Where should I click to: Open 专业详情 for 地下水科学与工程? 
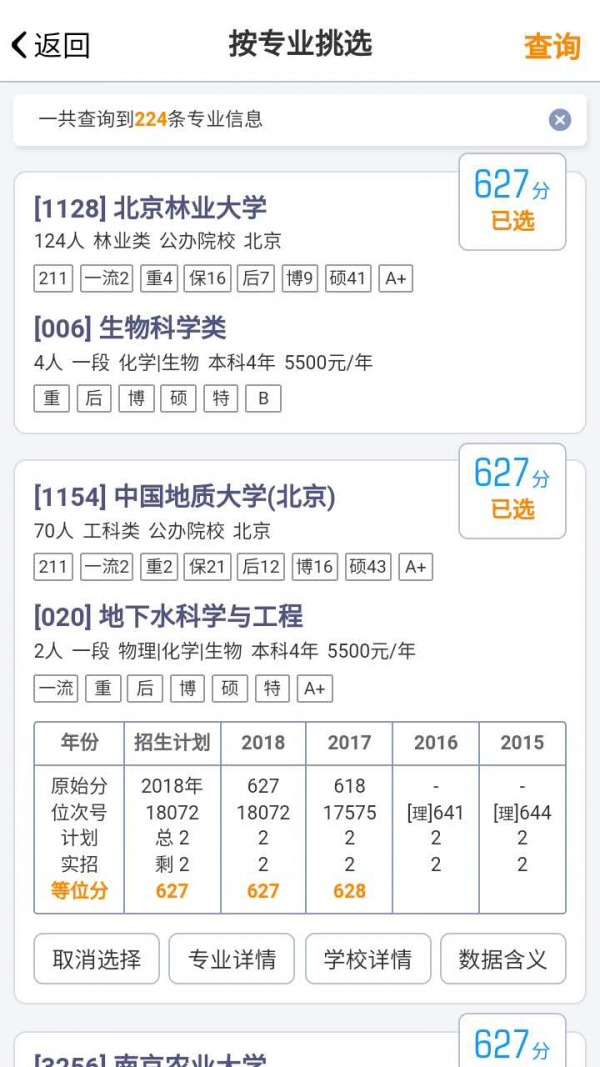pyautogui.click(x=231, y=960)
